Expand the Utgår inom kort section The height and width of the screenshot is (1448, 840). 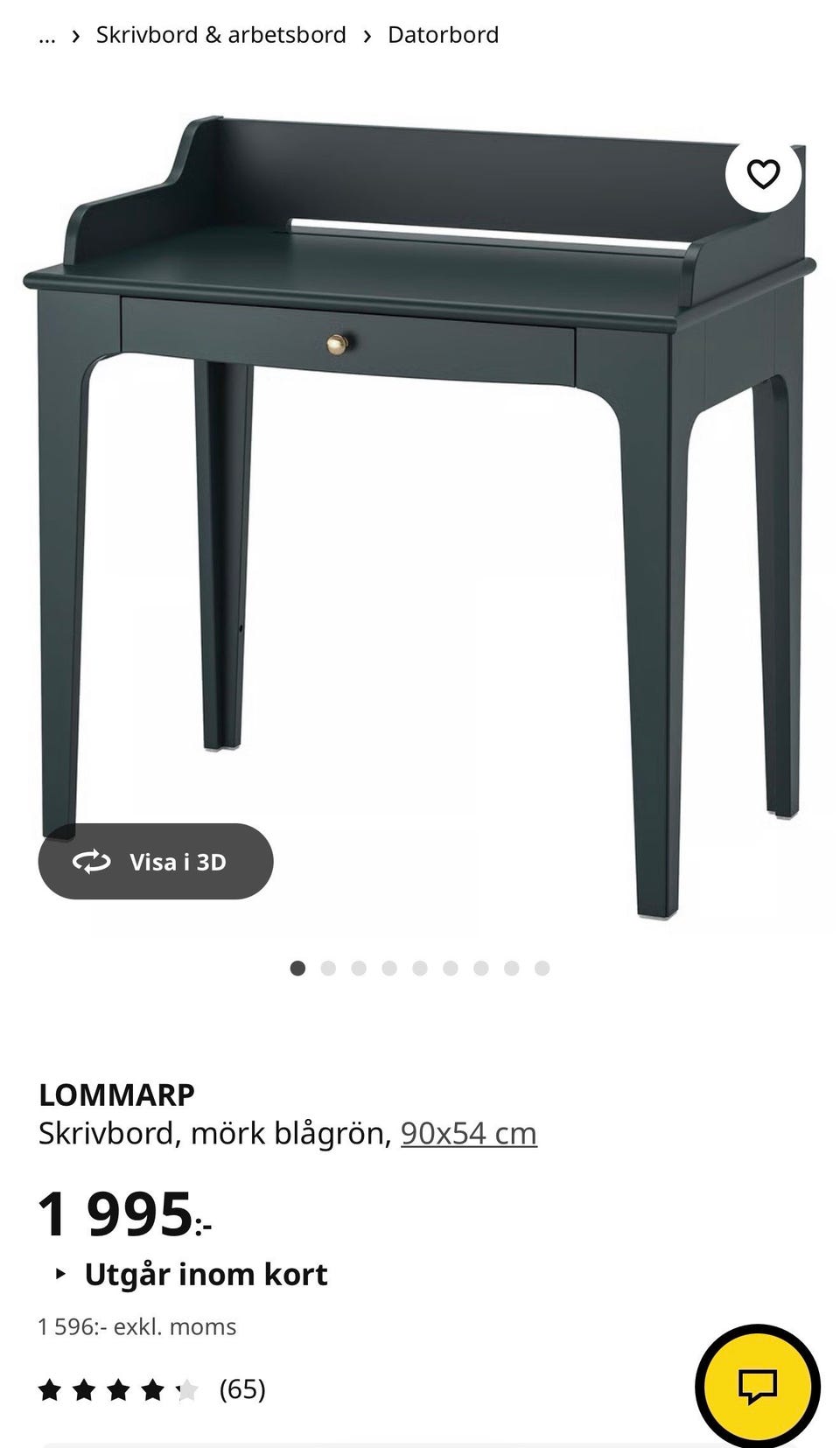point(206,1274)
